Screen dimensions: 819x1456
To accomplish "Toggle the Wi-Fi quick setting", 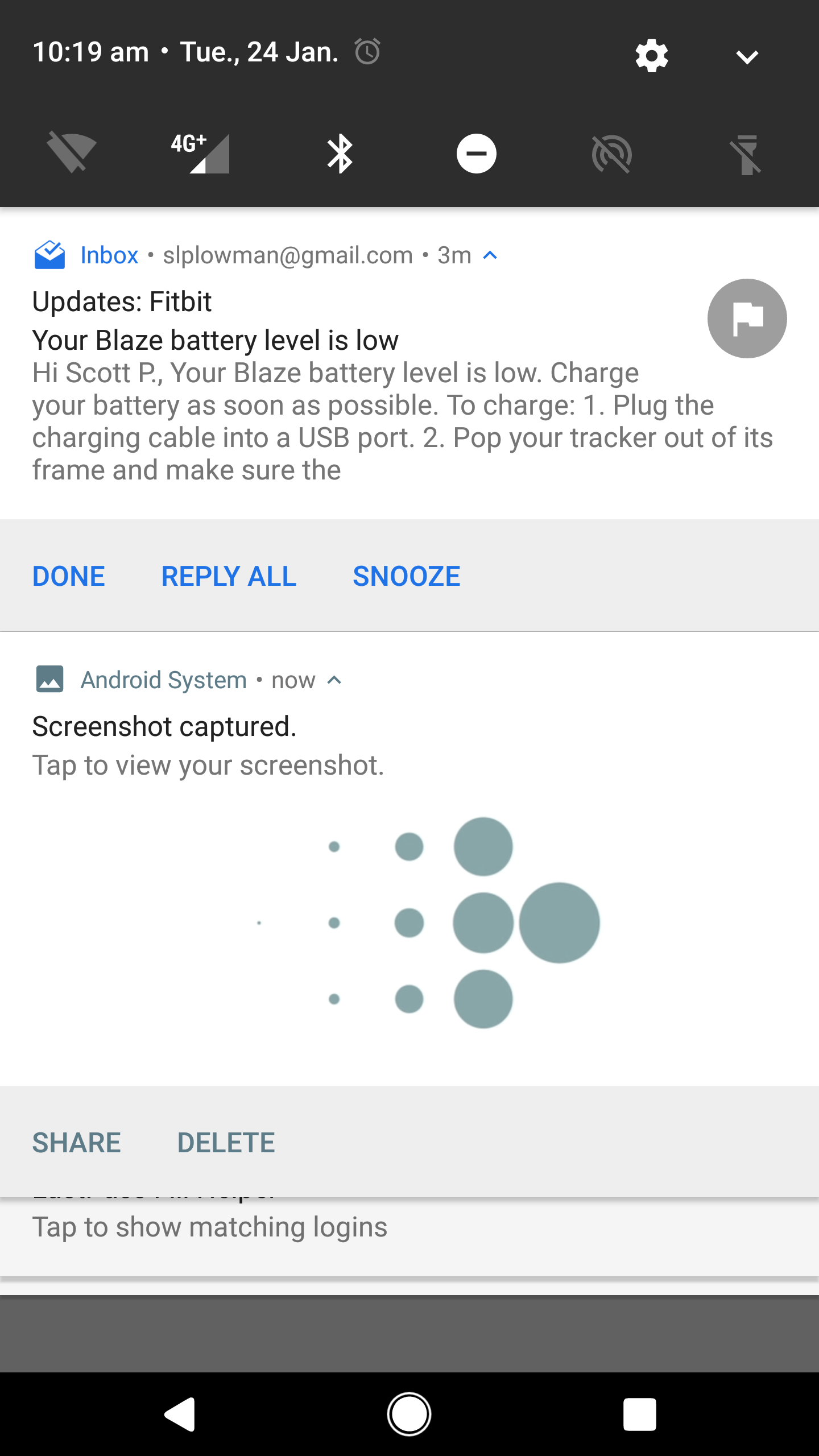I will click(x=72, y=152).
